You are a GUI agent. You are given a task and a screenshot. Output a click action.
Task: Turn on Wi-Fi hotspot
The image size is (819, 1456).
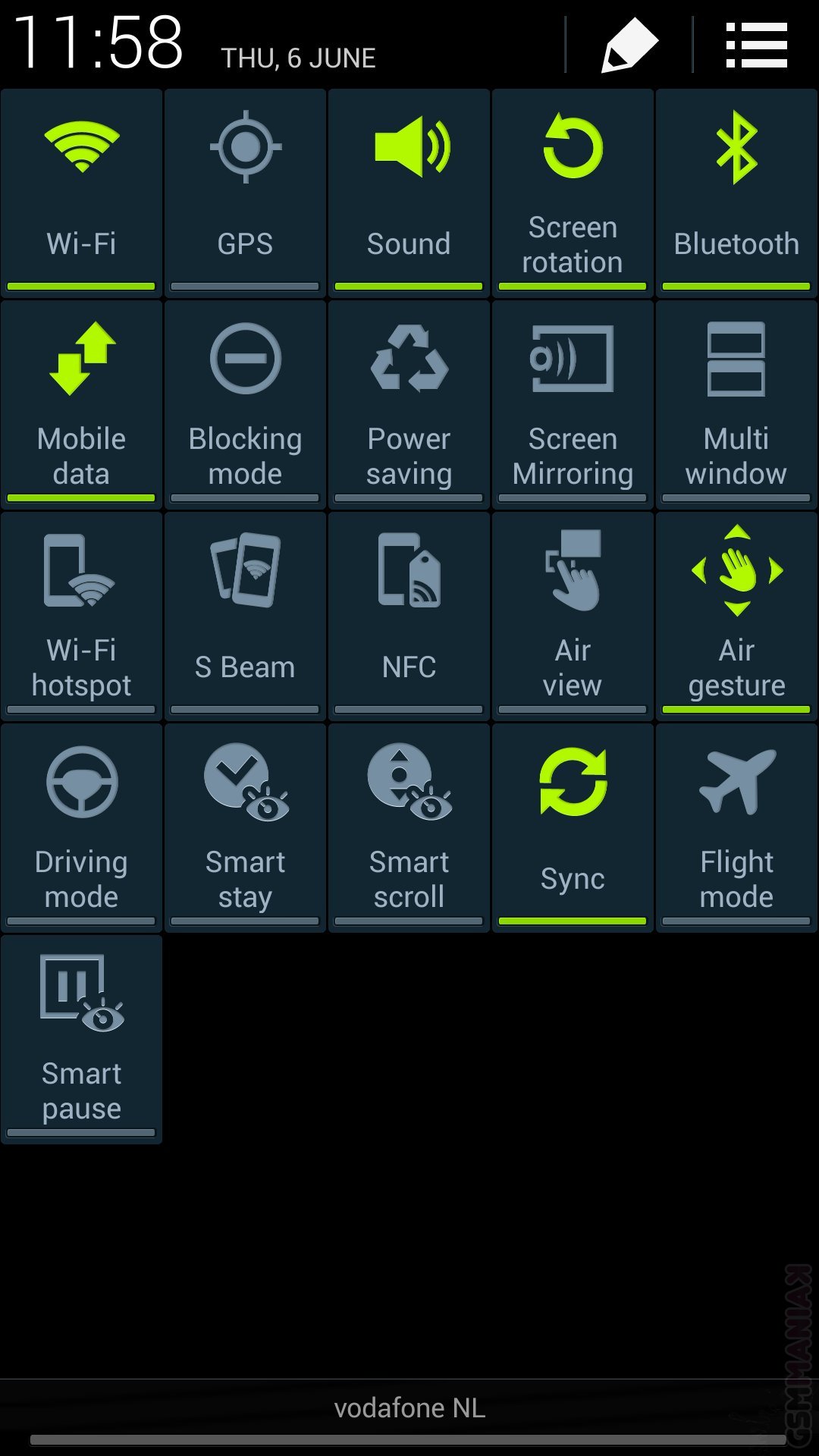82,616
